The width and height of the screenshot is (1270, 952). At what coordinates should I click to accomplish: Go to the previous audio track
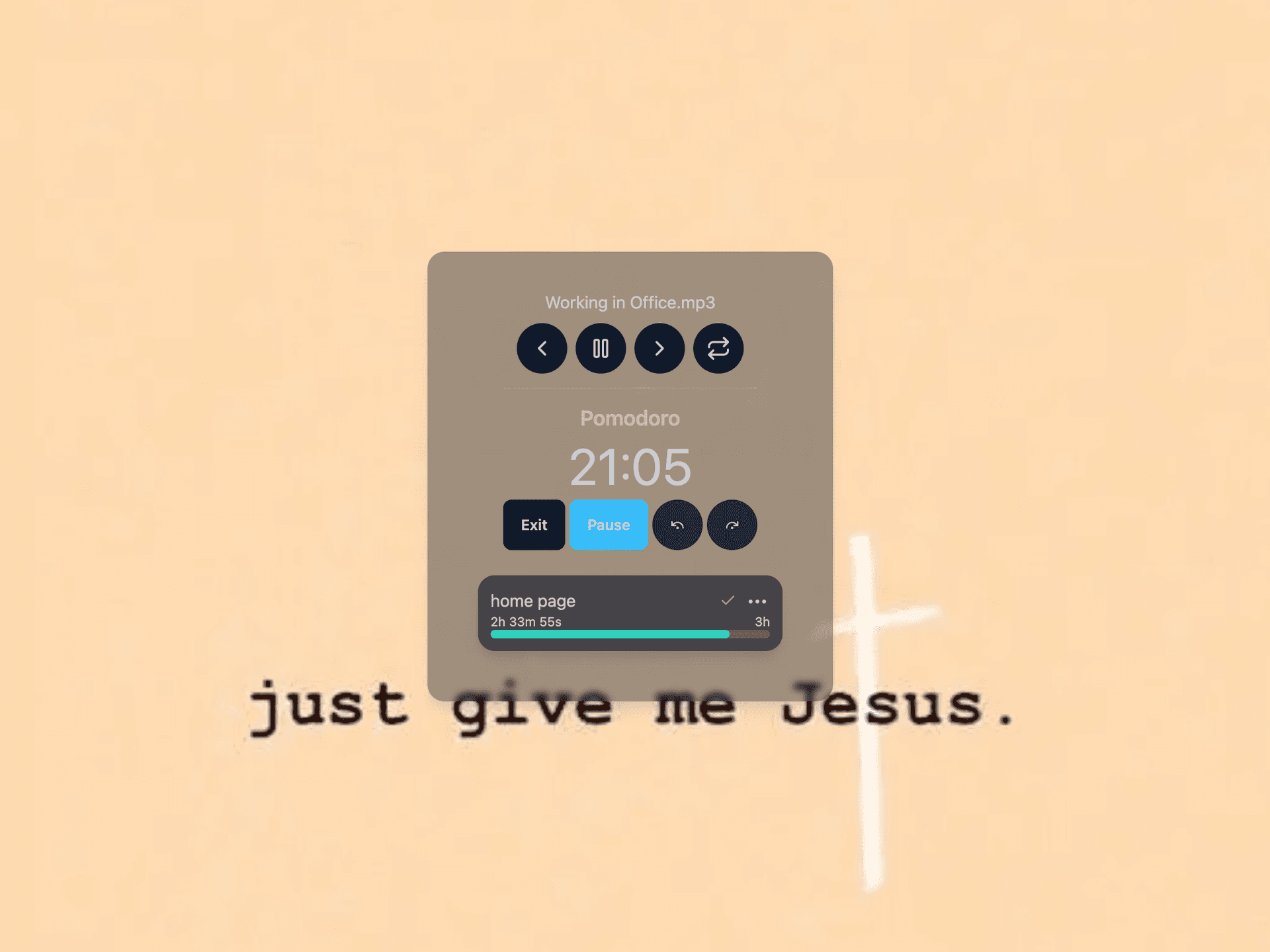[x=542, y=349]
